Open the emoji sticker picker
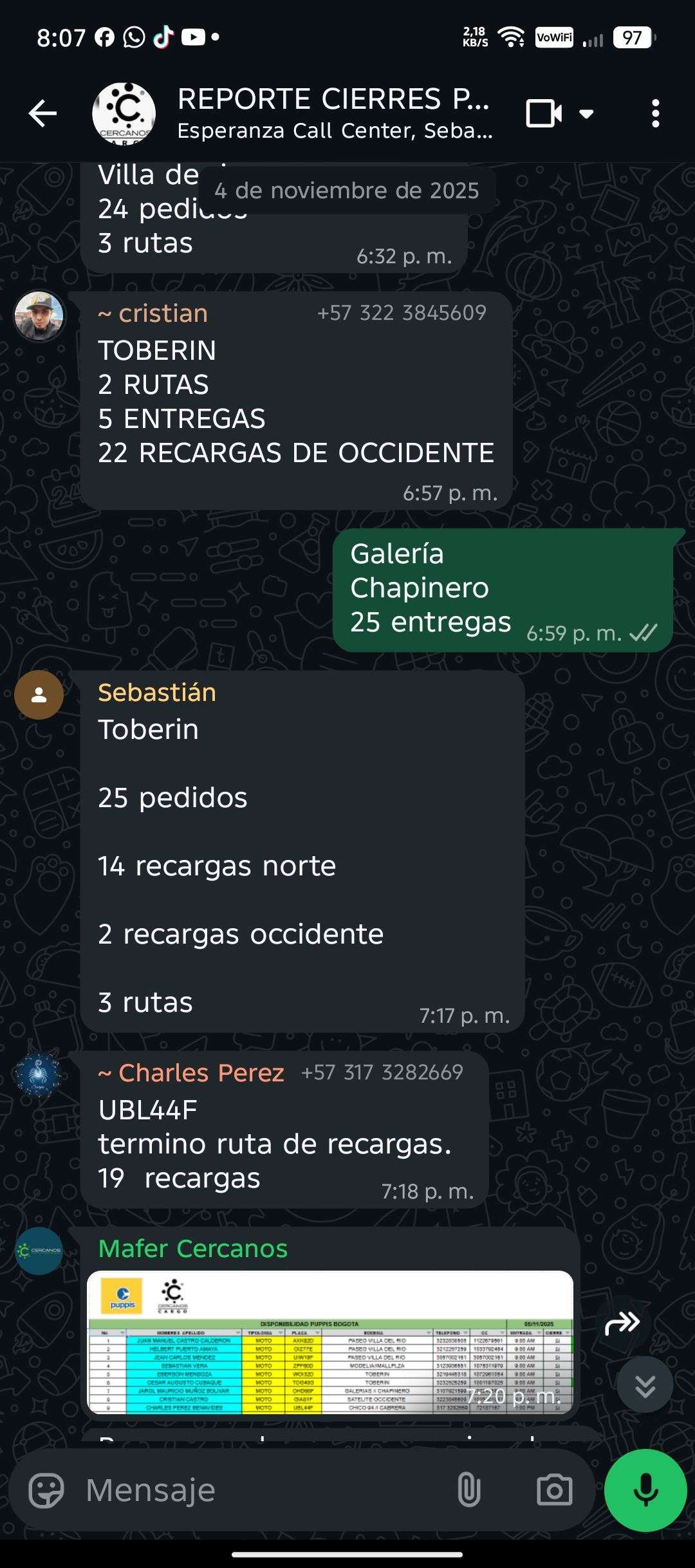The image size is (695, 1568). click(x=46, y=1490)
